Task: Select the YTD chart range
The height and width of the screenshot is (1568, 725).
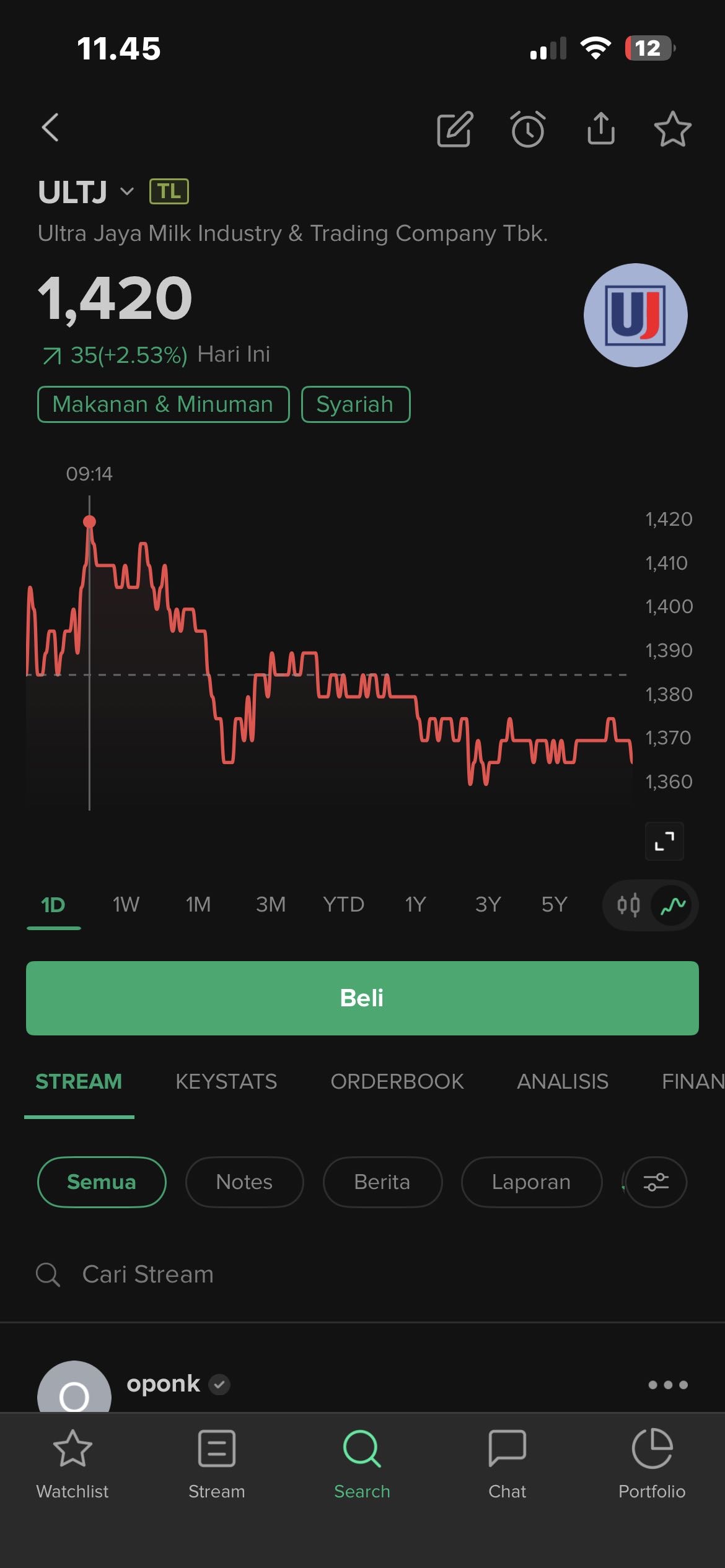Action: 343,905
